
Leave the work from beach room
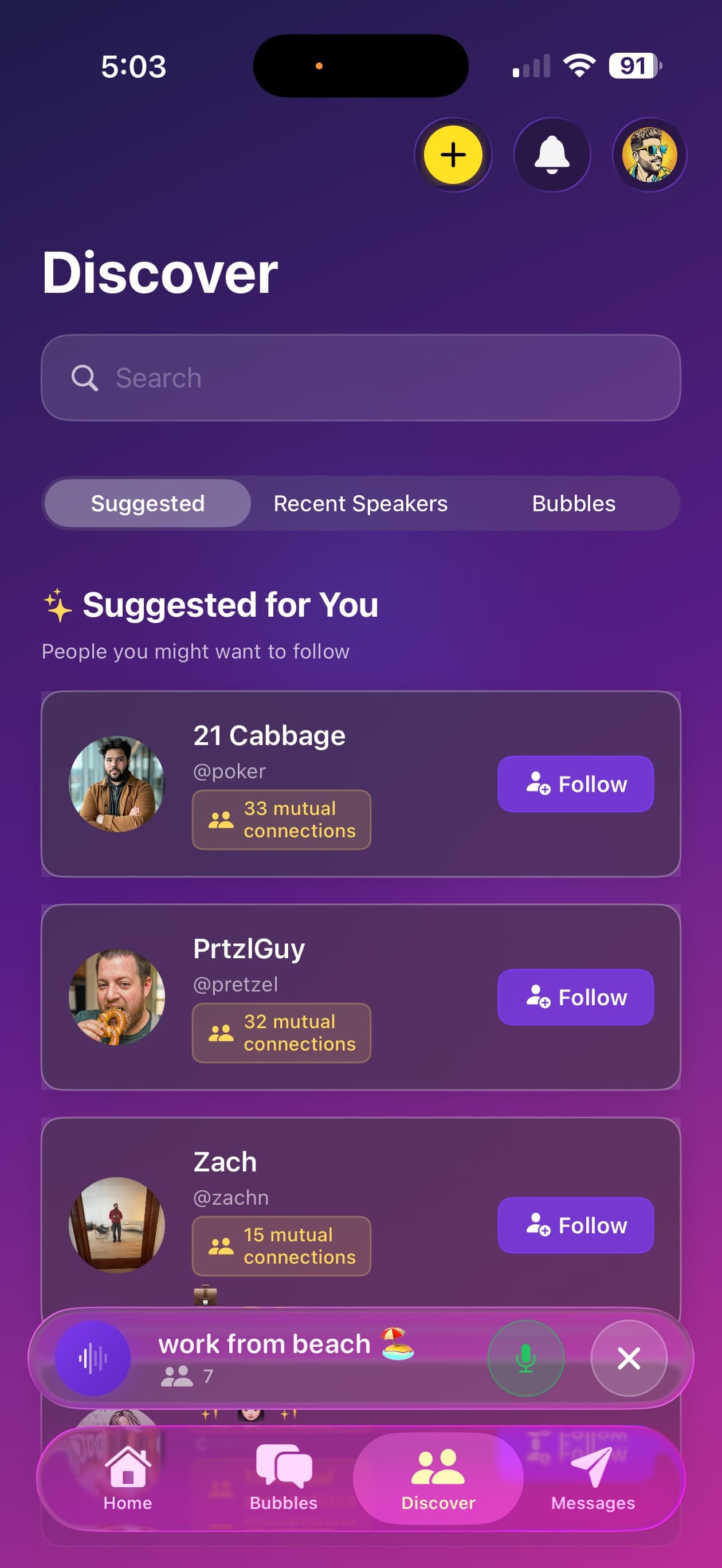628,1358
